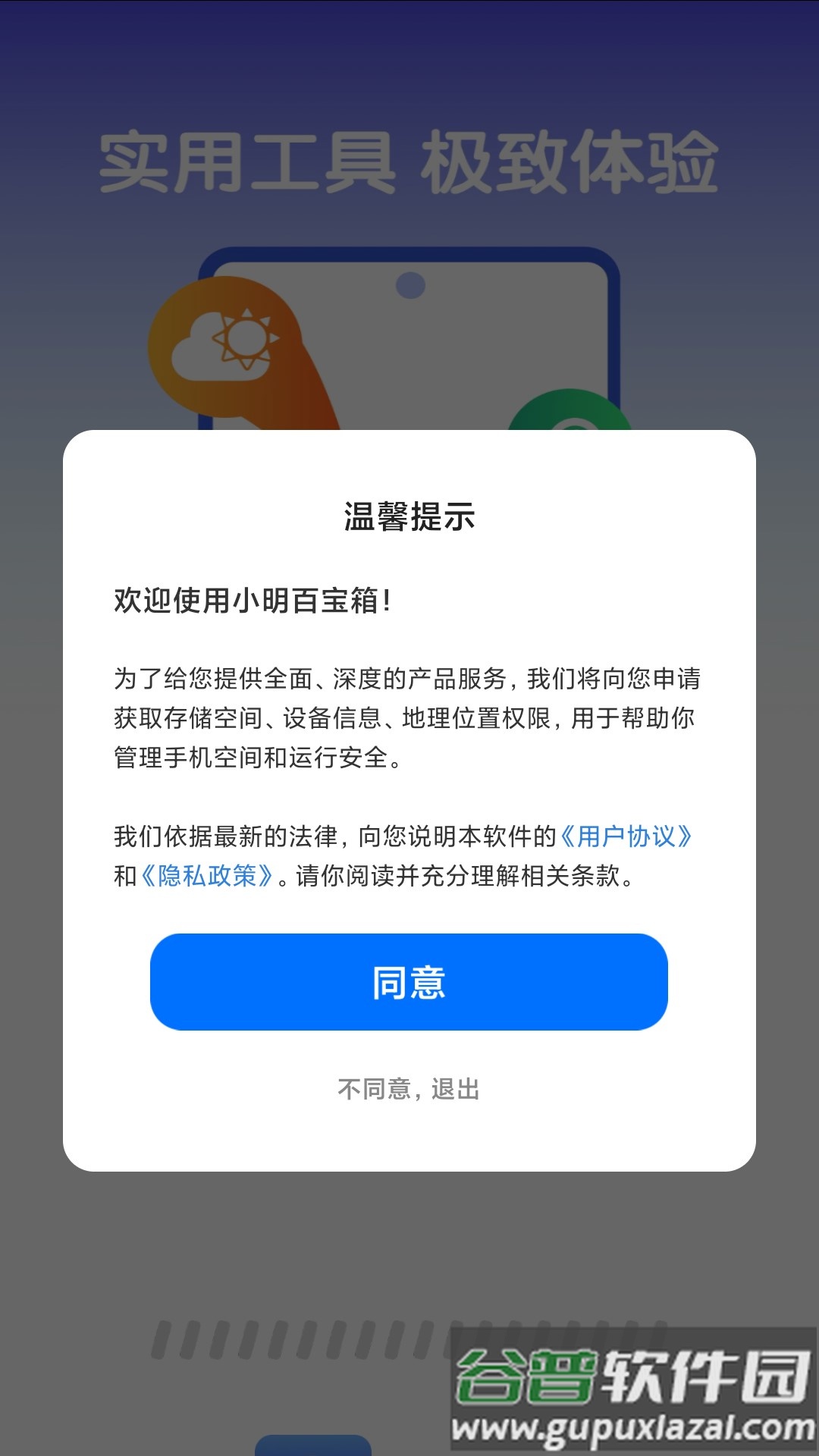Screen dimensions: 819x1456
Task: Tap the 同意 button to agree
Action: tap(409, 982)
